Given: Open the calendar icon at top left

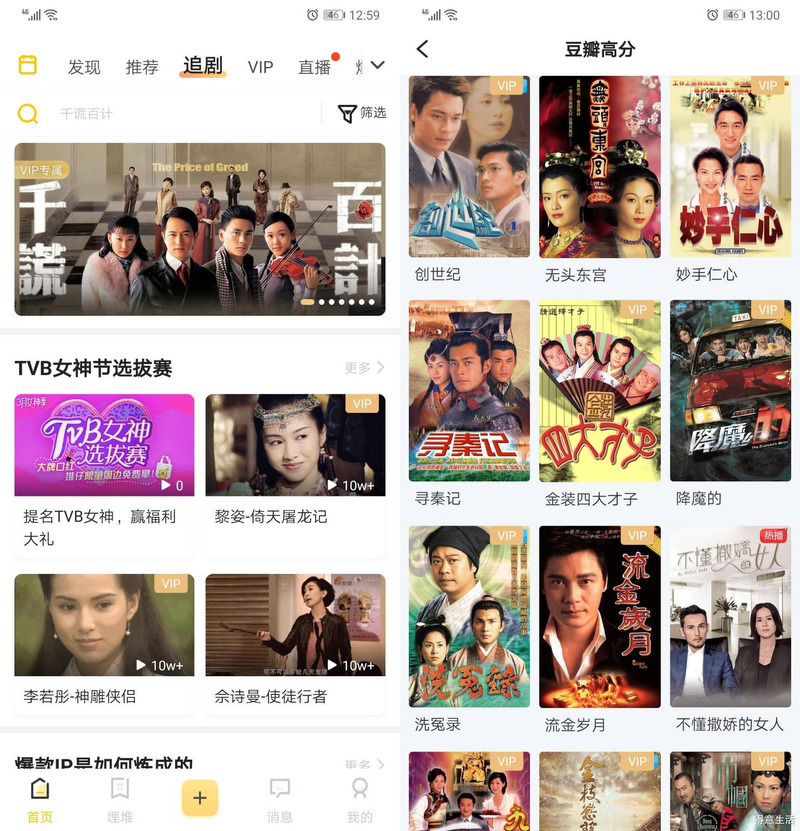Looking at the screenshot, I should (28, 65).
